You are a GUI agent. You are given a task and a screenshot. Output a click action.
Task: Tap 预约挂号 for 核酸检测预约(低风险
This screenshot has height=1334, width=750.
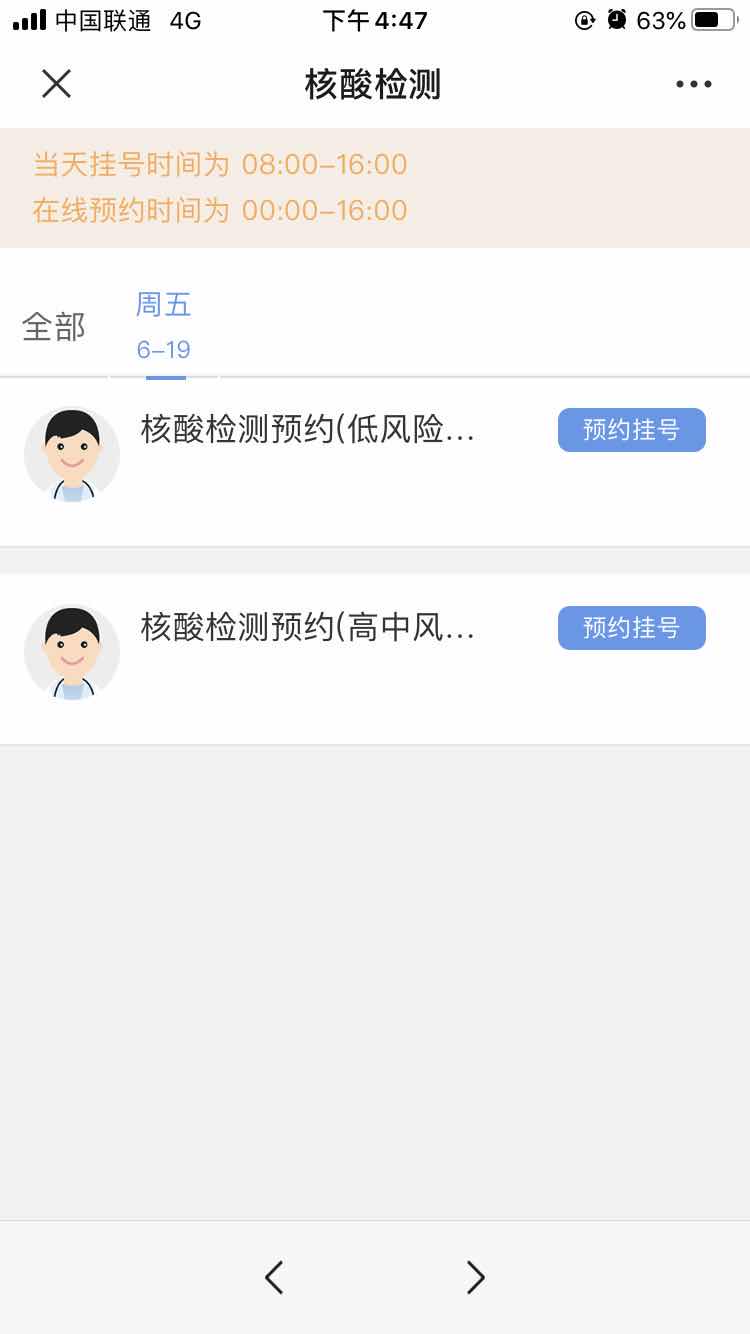click(x=631, y=430)
